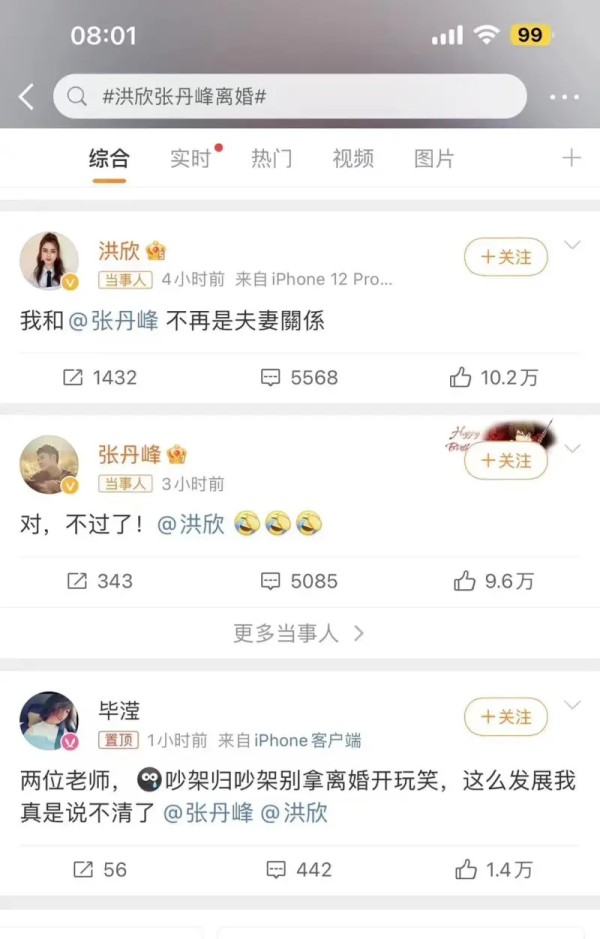
Task: Switch to the 视频 tab
Action: (353, 158)
